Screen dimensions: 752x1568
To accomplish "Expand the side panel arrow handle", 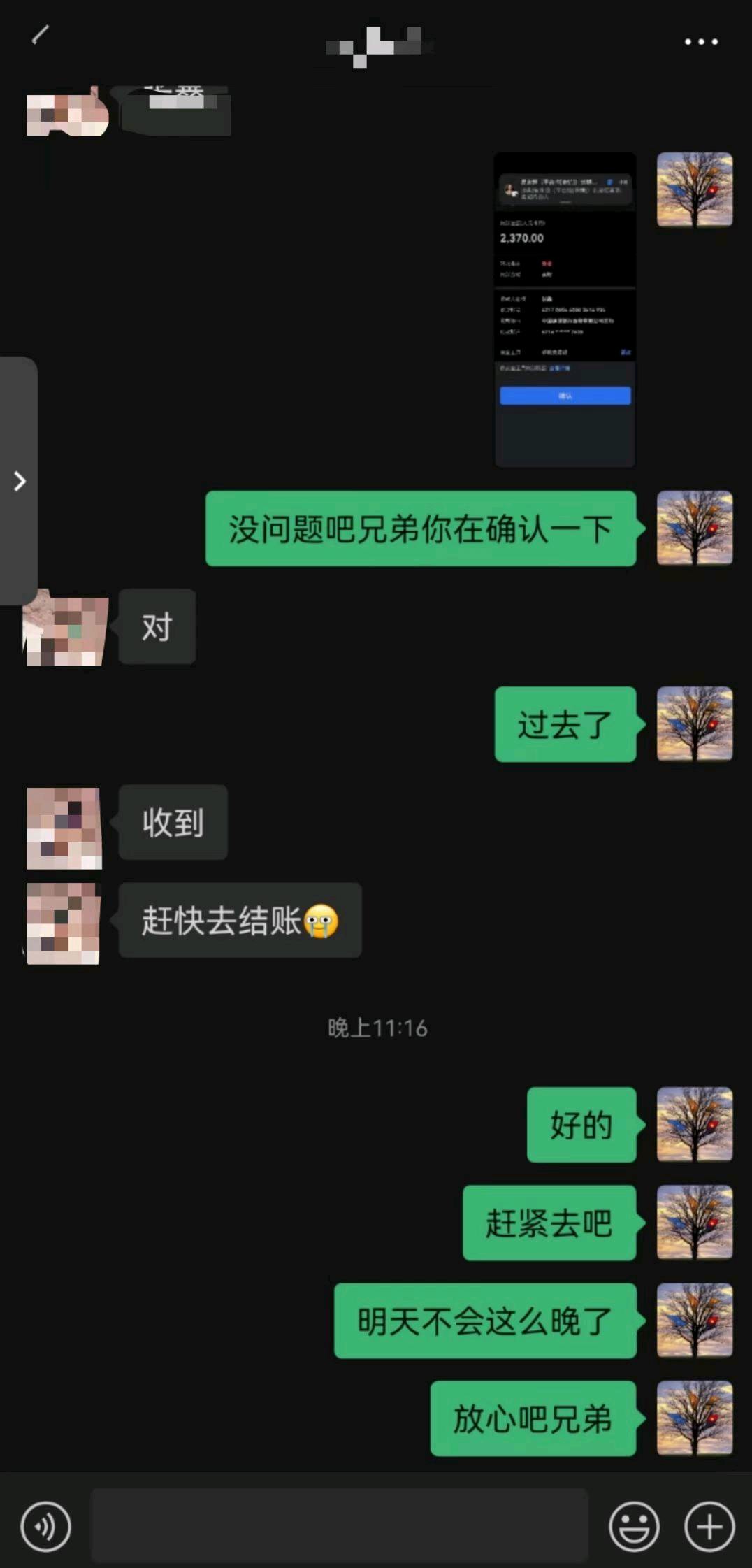I will (x=20, y=481).
